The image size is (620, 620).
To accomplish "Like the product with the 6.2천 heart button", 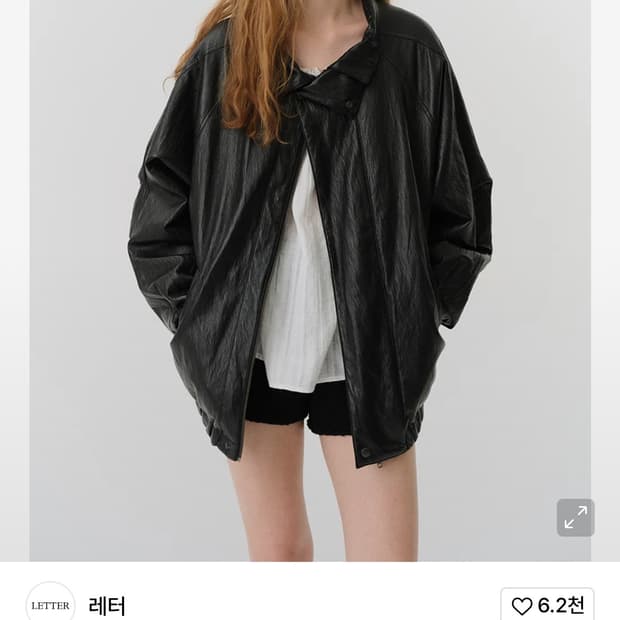I will [x=547, y=605].
